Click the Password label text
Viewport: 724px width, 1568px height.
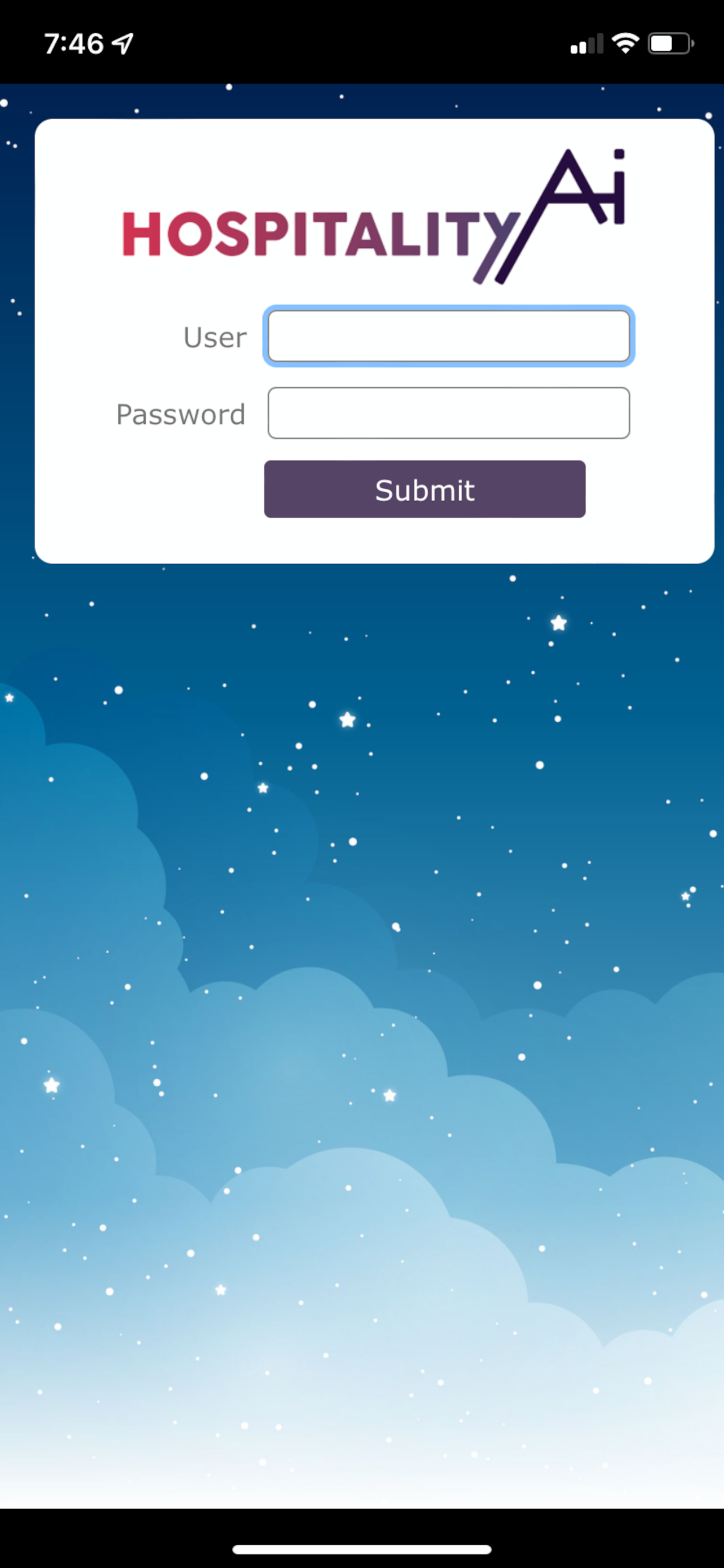180,414
